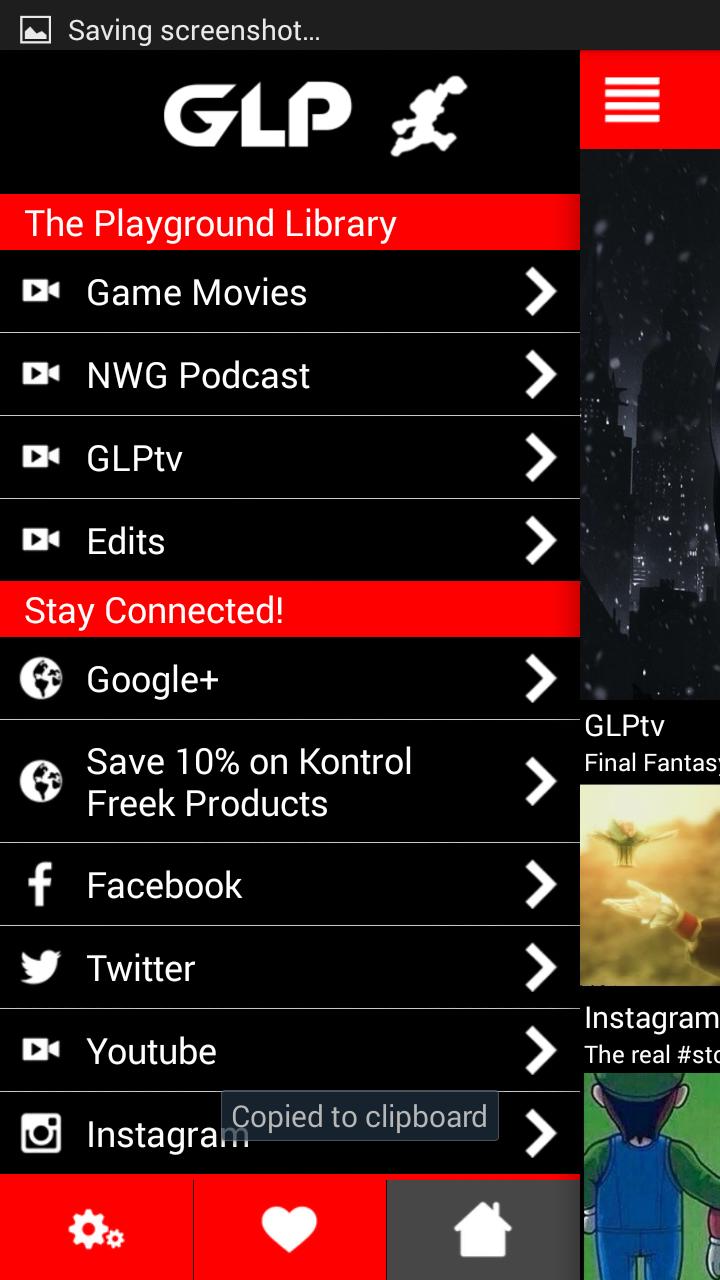Go to the home tab
The width and height of the screenshot is (720, 1280).
pyautogui.click(x=483, y=1230)
